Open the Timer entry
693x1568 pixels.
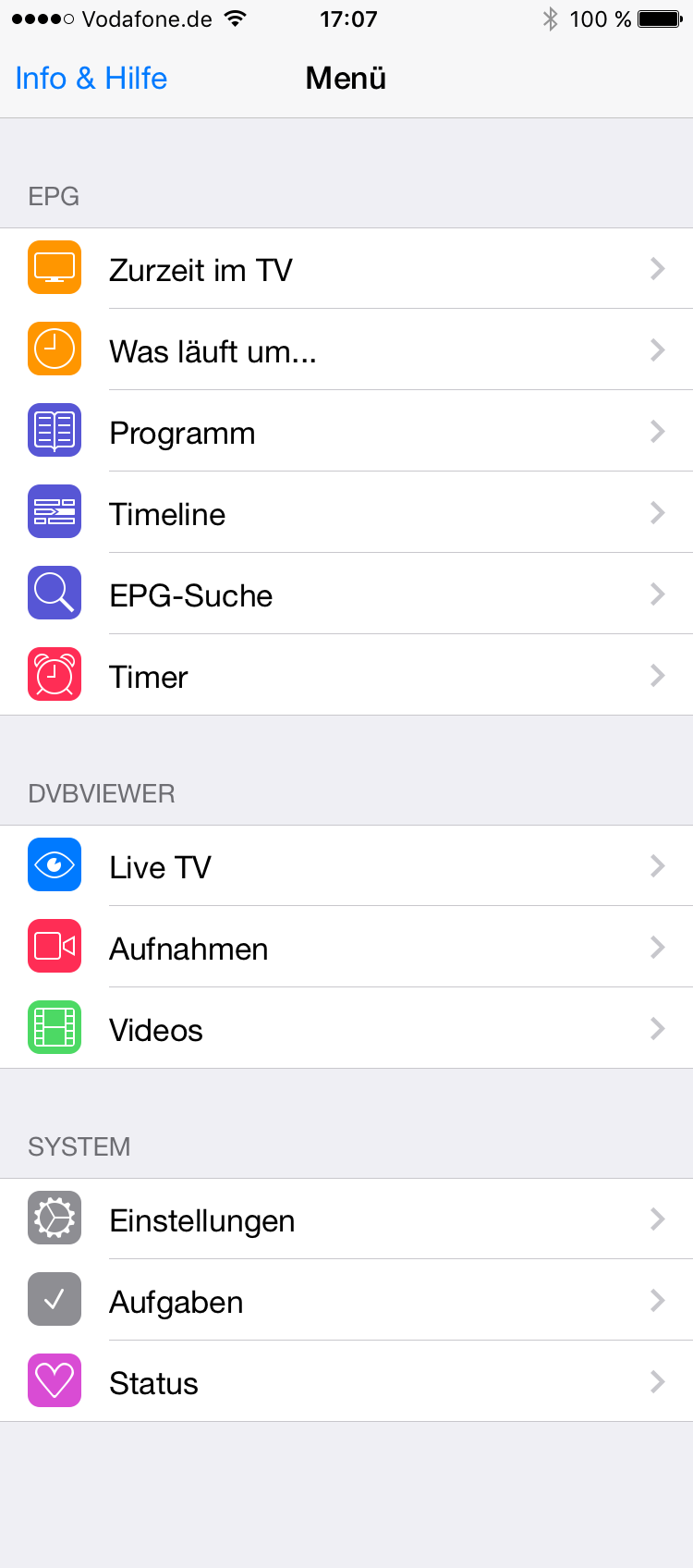[x=346, y=675]
